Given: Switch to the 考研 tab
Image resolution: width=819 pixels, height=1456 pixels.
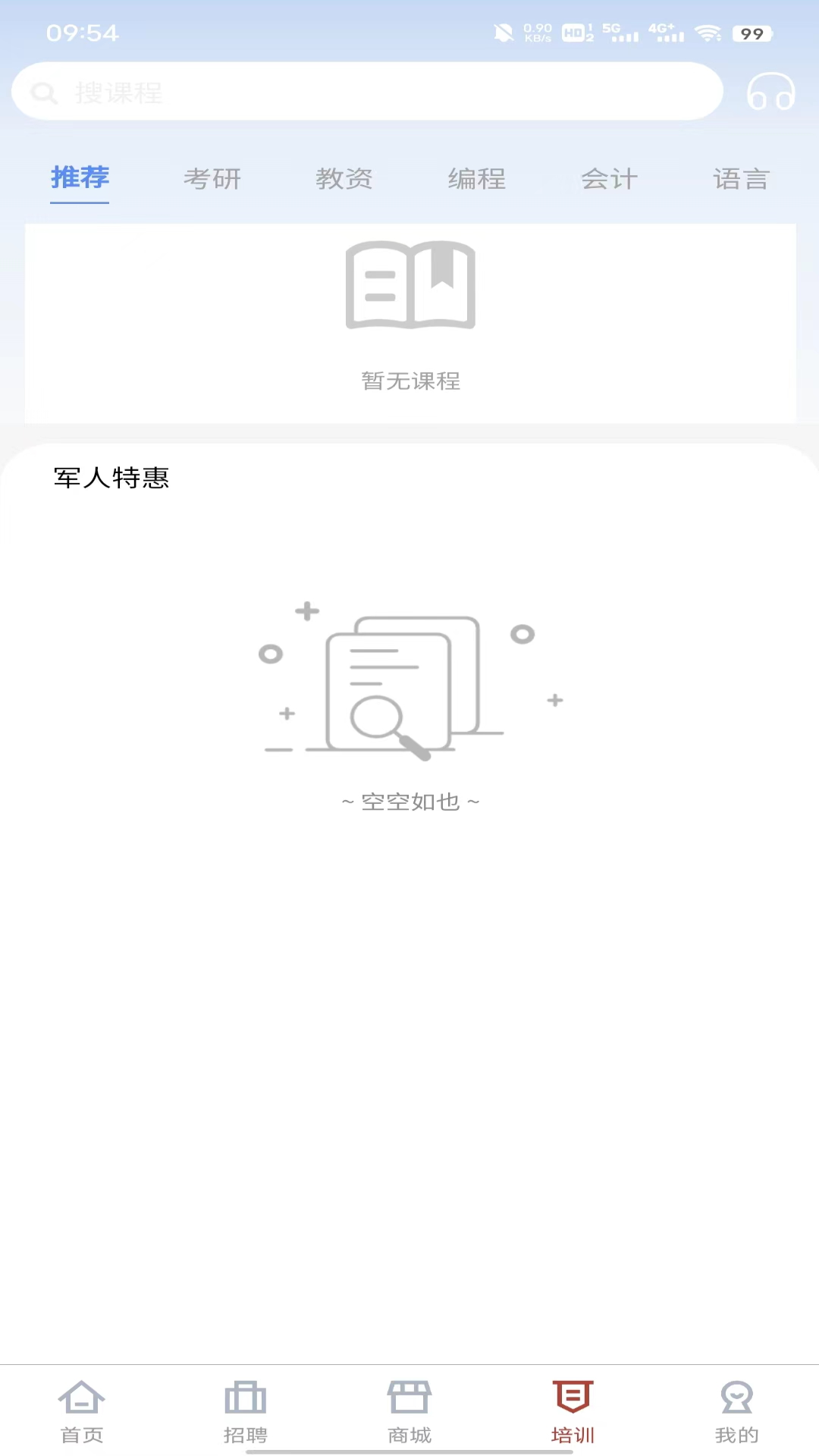Looking at the screenshot, I should [212, 179].
